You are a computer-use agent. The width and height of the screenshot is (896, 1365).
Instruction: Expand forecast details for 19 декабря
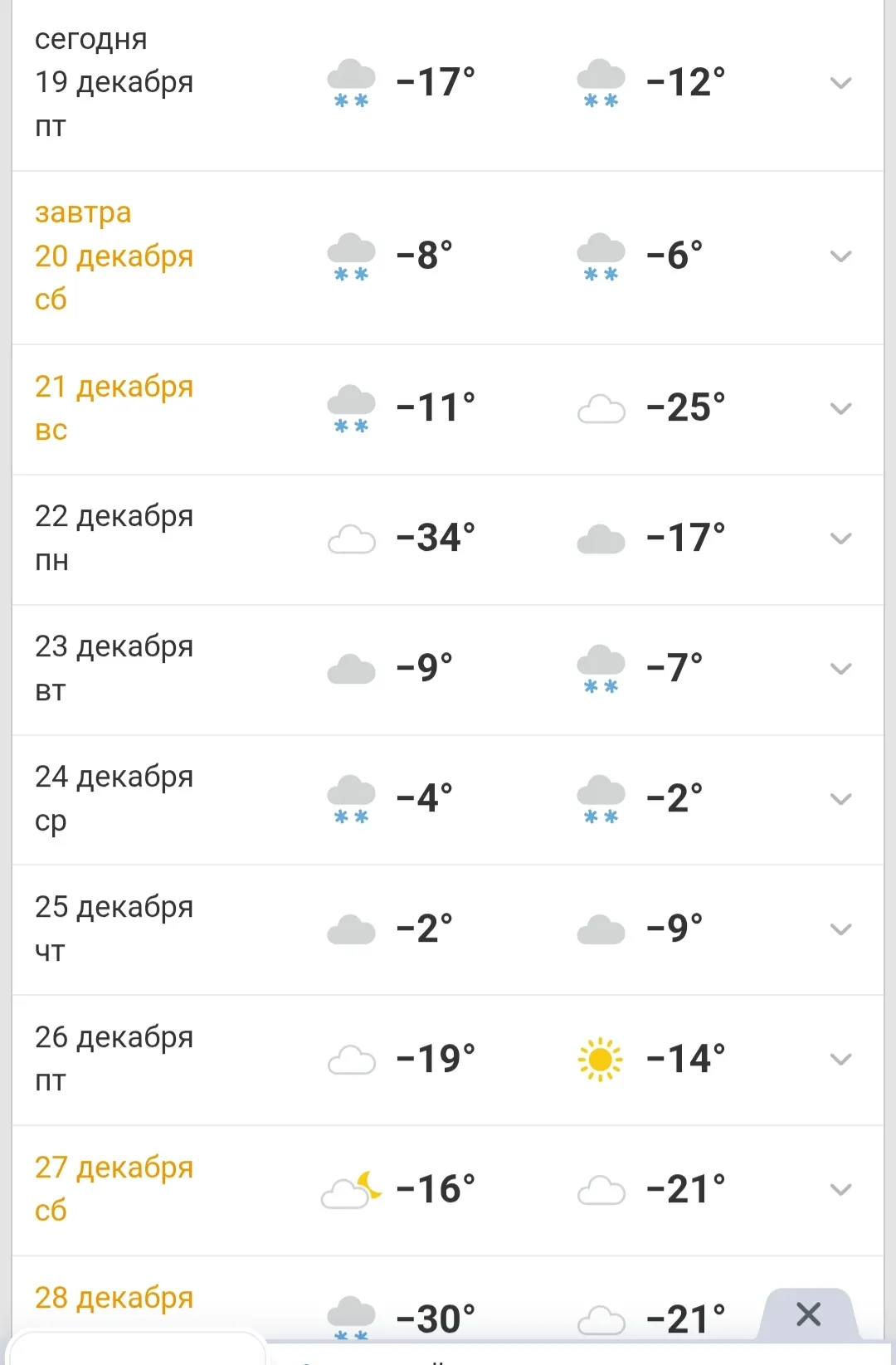pos(840,83)
